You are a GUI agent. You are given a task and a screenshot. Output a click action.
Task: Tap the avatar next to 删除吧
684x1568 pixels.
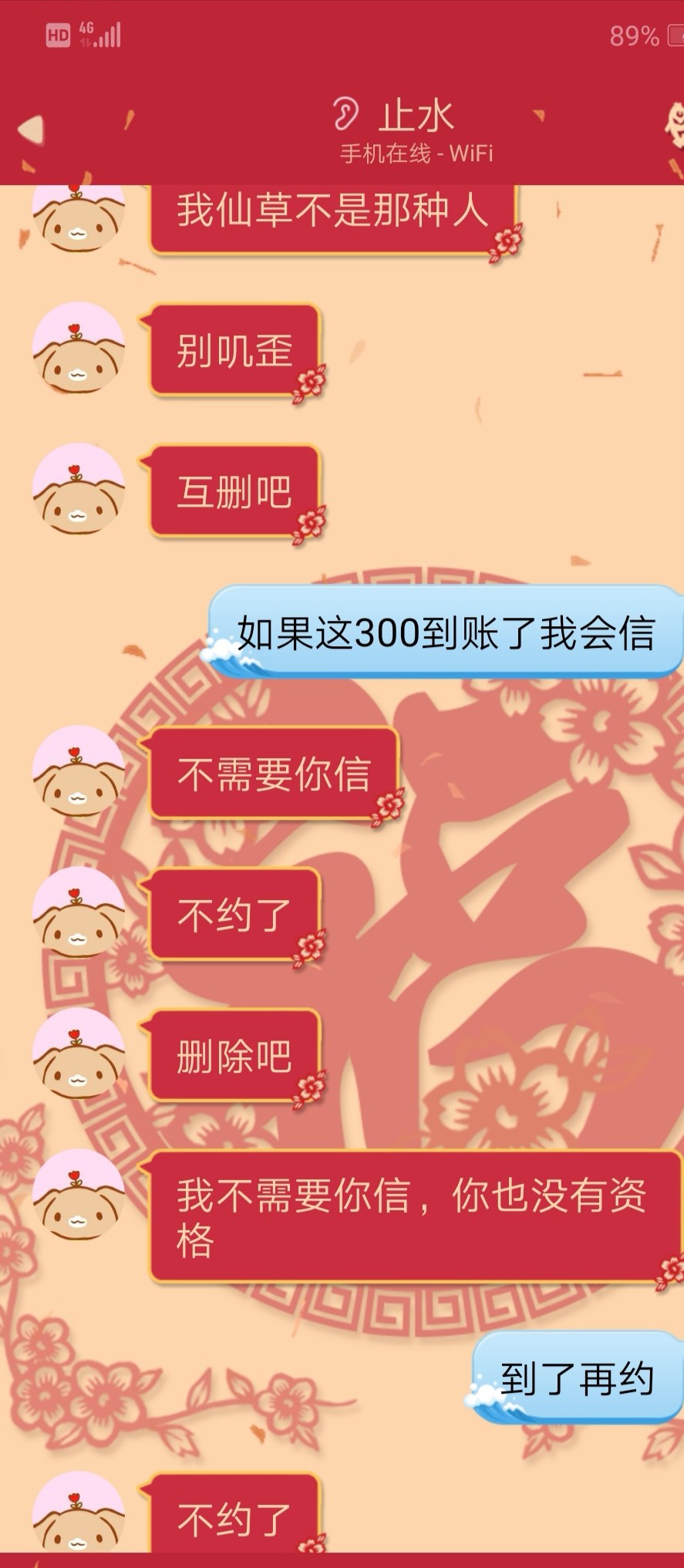78,1054
